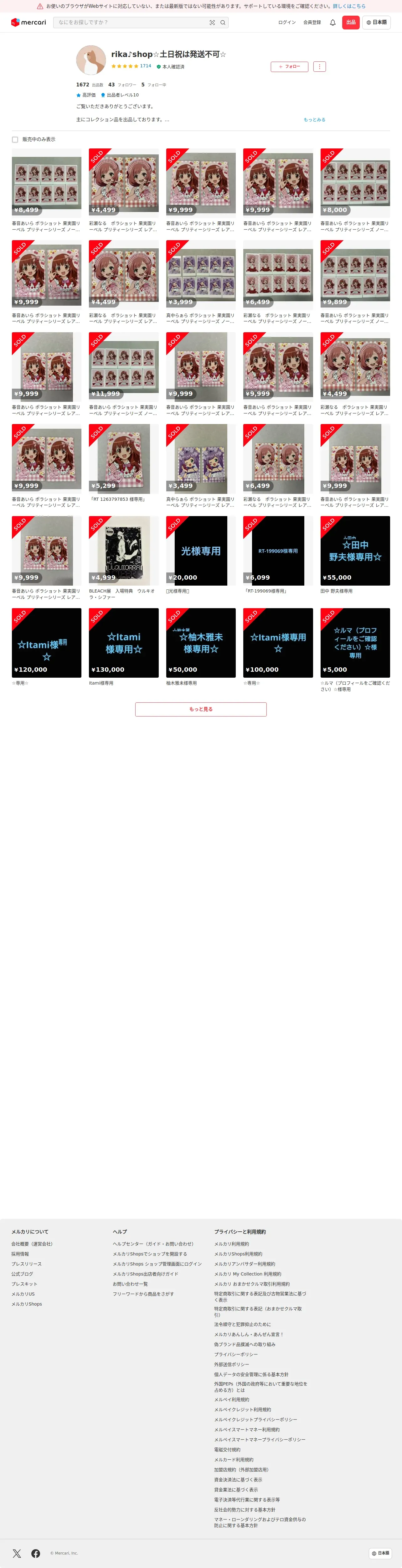This screenshot has width=402, height=1568.
Task: Go to ログイン page
Action: (287, 23)
